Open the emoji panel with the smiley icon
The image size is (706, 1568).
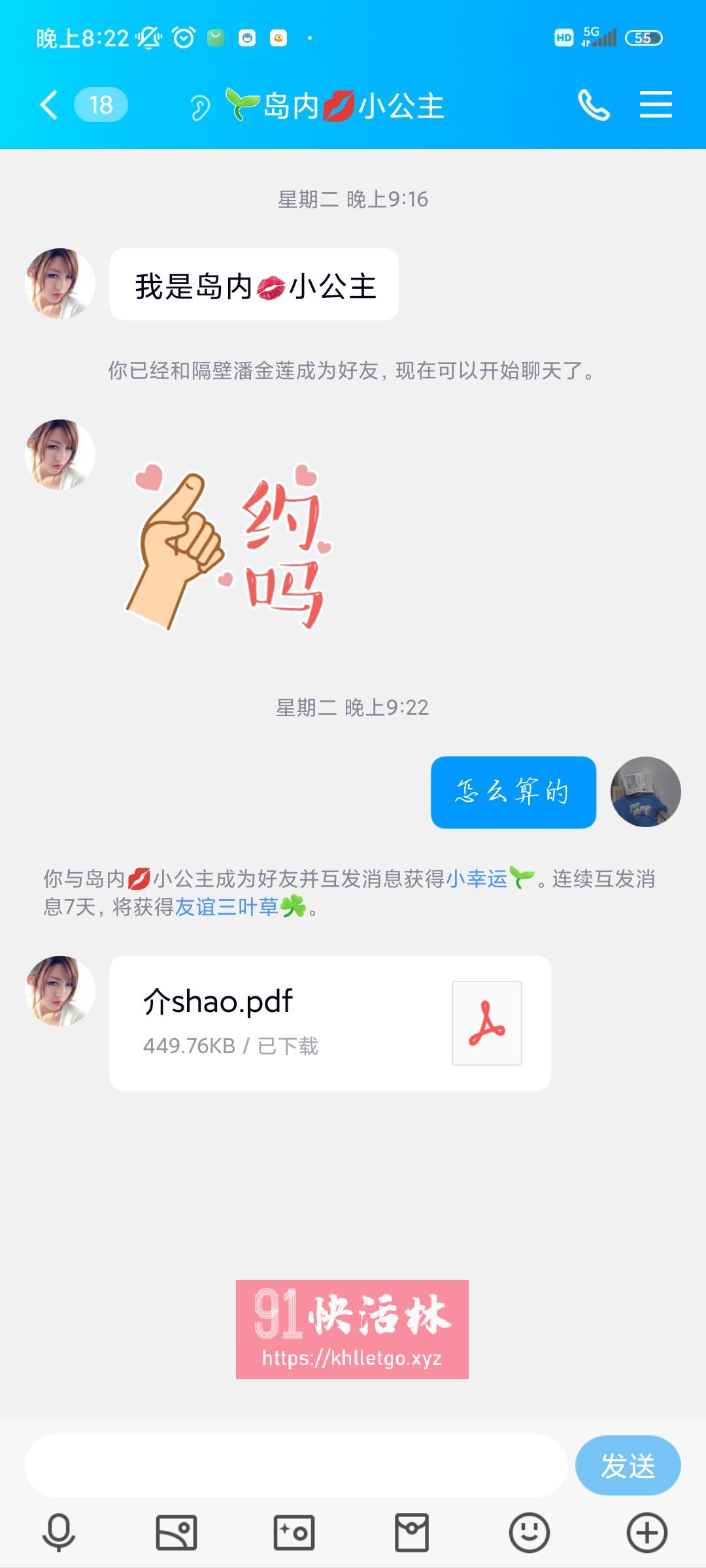[x=528, y=1533]
